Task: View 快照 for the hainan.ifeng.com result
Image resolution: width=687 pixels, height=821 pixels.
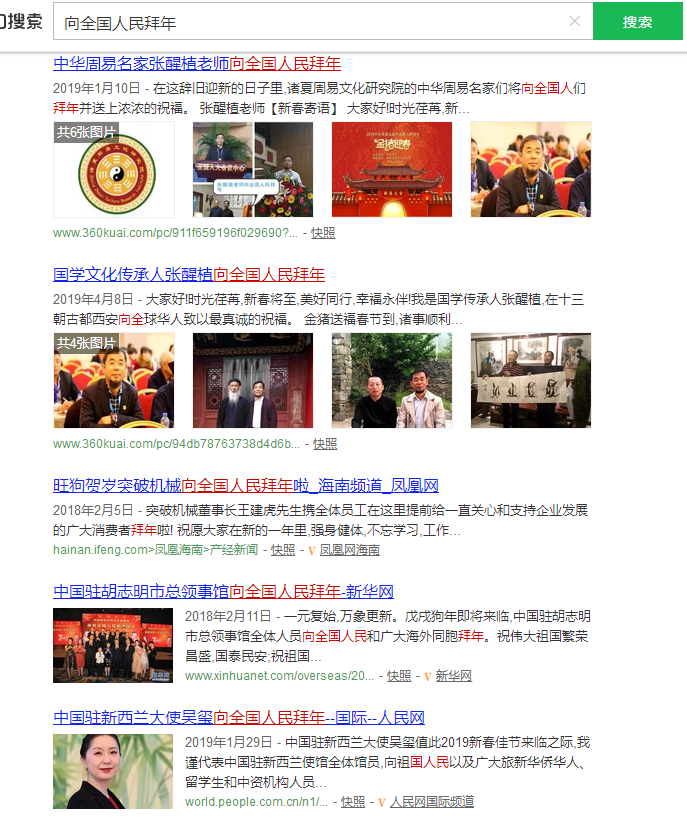Action: click(x=283, y=550)
